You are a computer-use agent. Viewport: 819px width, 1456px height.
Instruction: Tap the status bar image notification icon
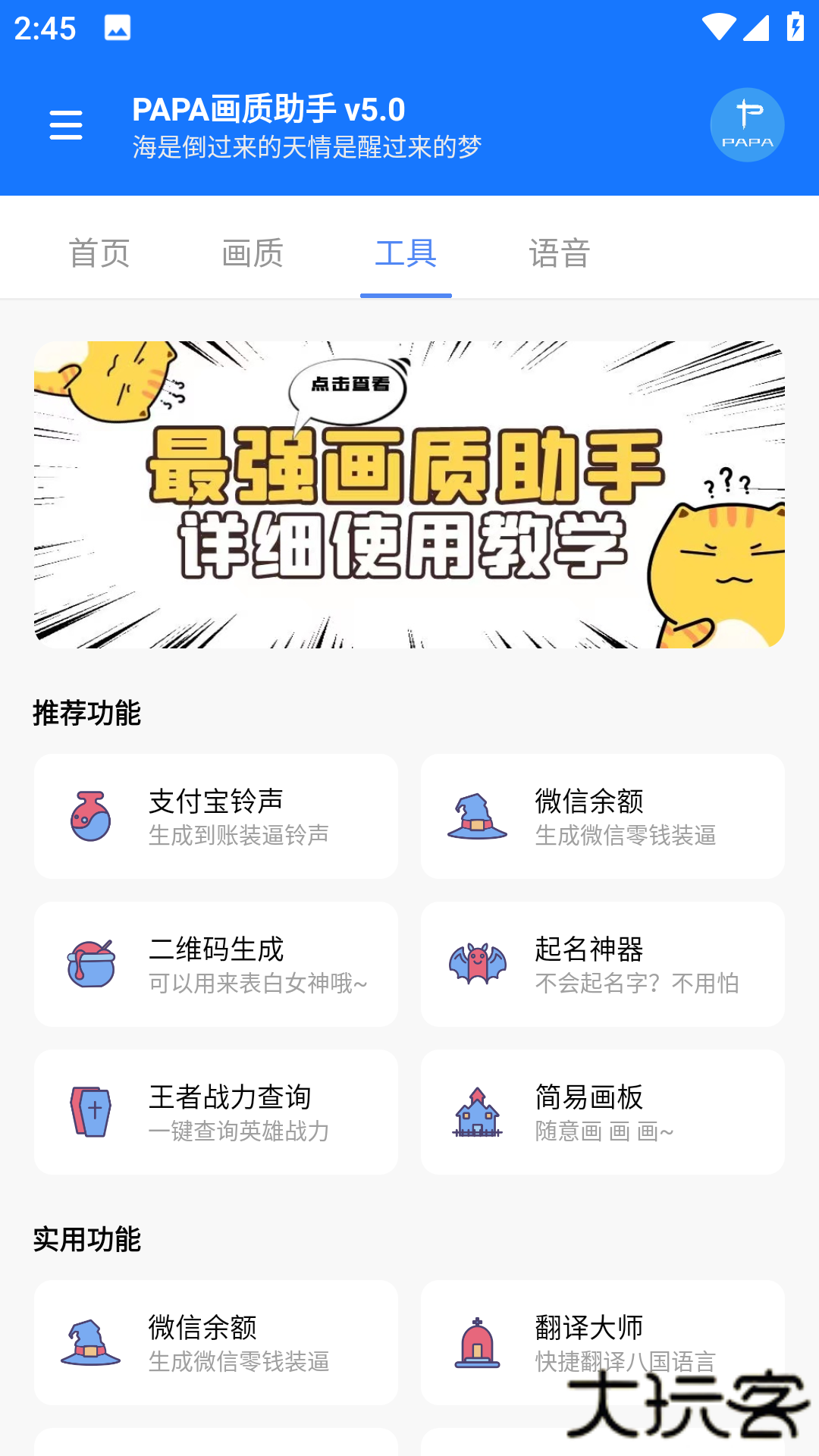point(115,27)
